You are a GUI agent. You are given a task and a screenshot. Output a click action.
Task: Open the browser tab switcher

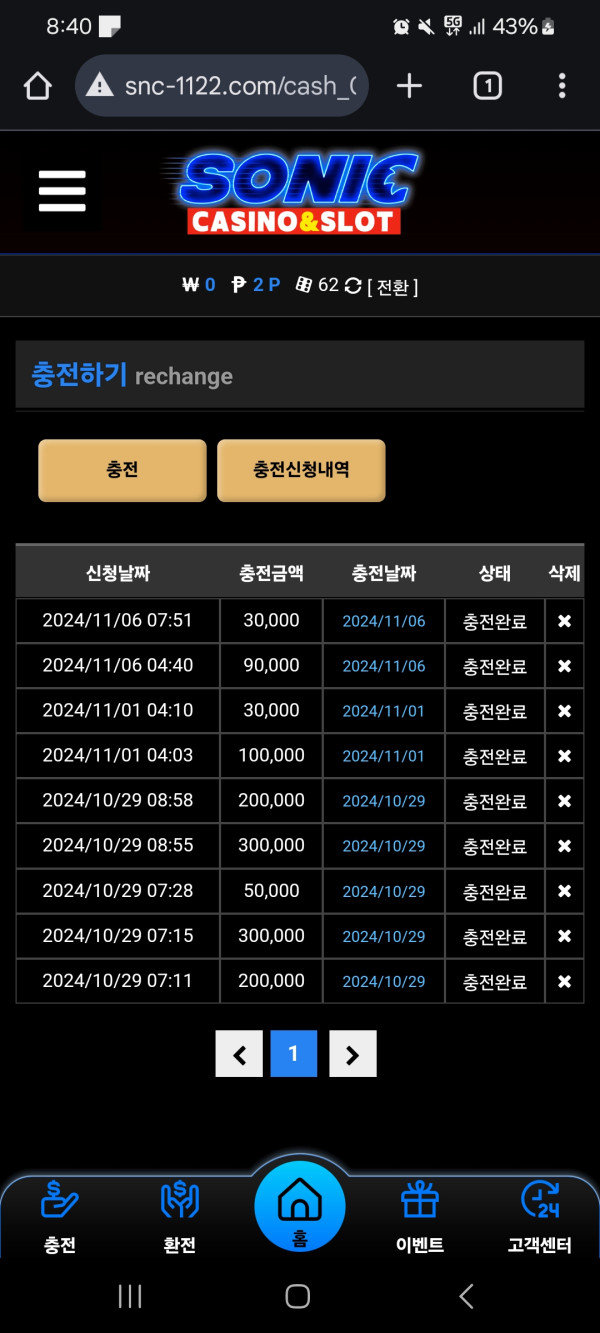coord(487,87)
